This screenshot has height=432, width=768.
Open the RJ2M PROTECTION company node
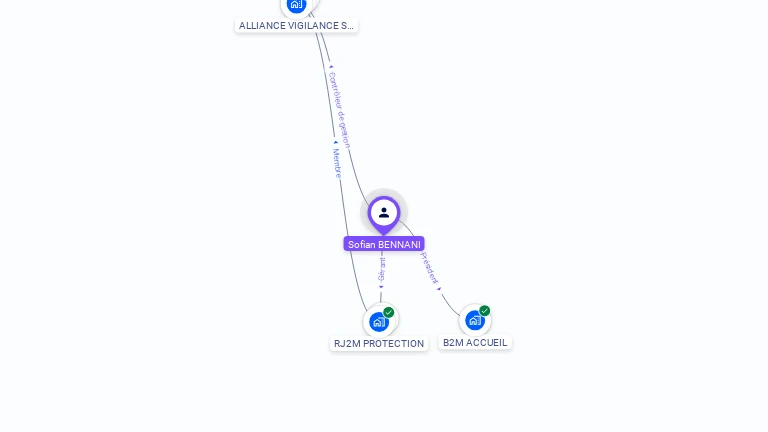(379, 322)
